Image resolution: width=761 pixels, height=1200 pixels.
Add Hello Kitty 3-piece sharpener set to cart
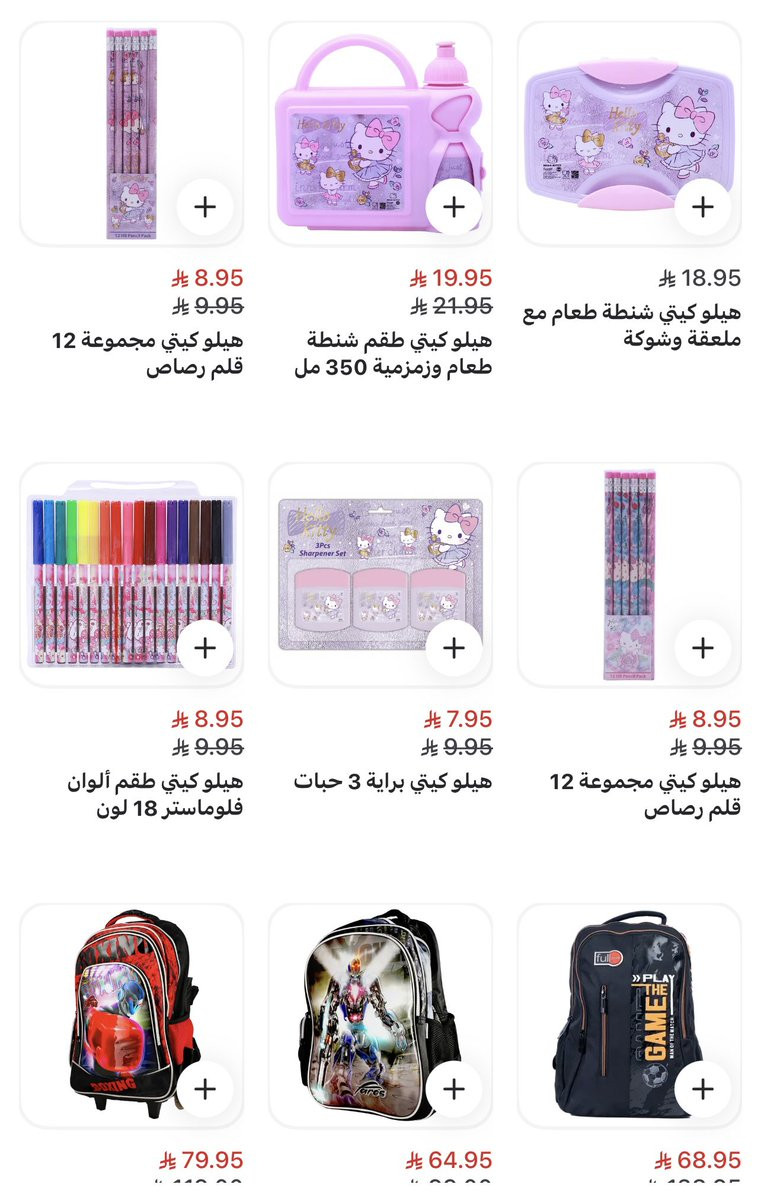click(x=454, y=648)
